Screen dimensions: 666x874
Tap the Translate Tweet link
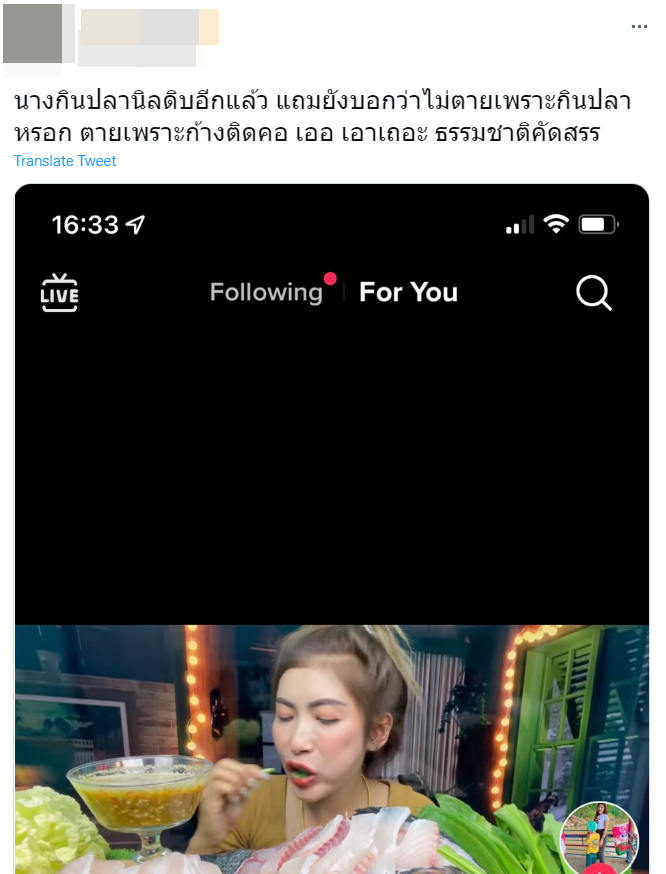pyautogui.click(x=65, y=161)
